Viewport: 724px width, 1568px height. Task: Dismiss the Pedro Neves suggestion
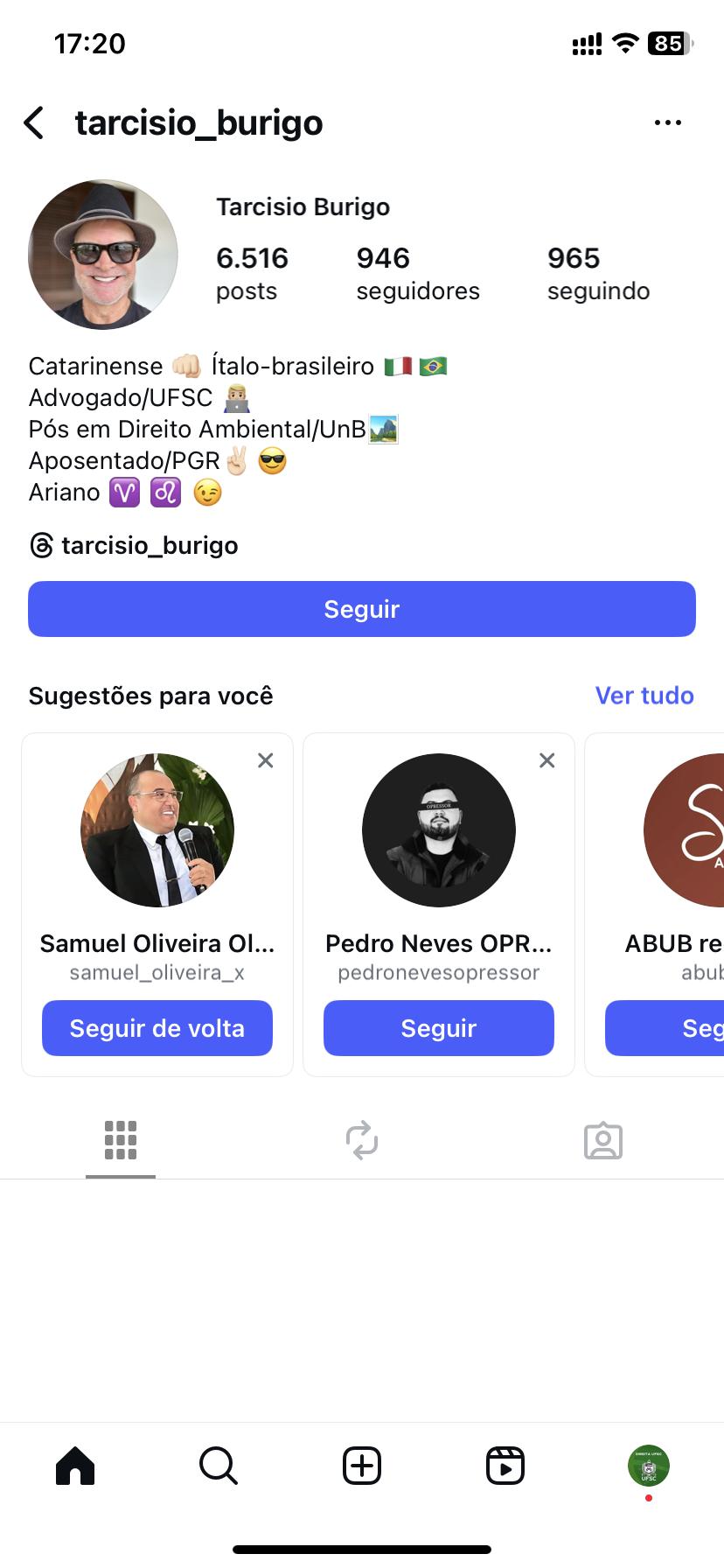547,760
